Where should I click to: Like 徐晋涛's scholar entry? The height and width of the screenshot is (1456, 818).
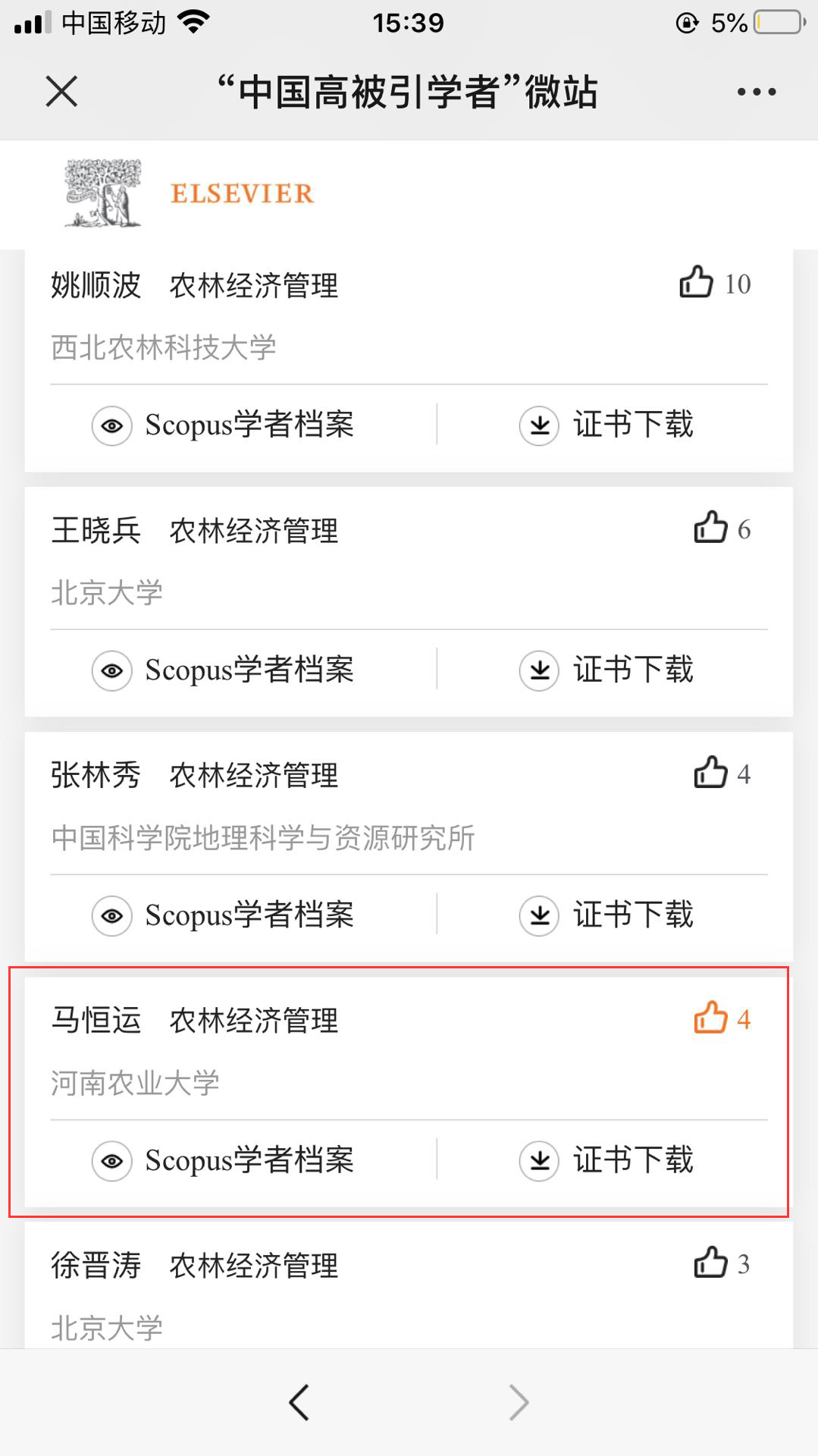pyautogui.click(x=710, y=1263)
